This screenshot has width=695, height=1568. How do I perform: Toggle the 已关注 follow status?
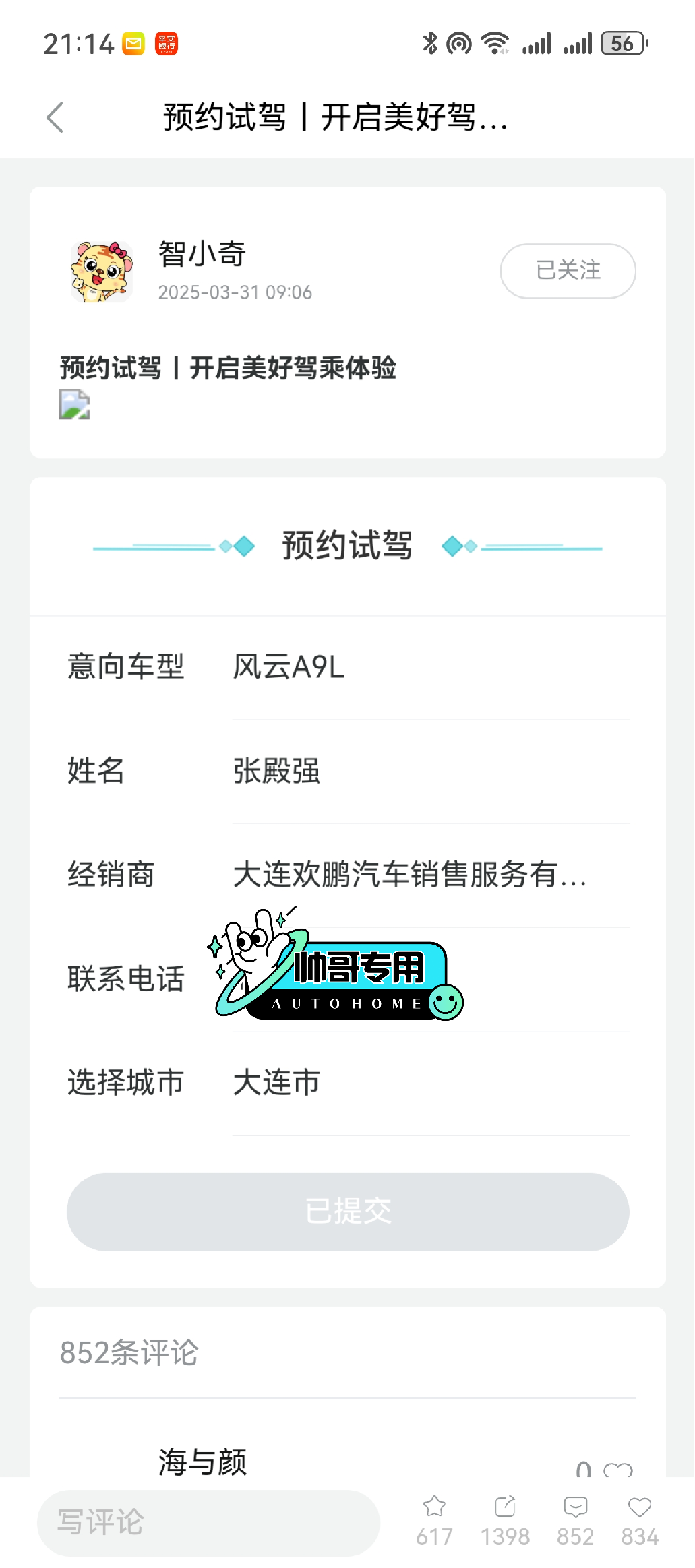[567, 271]
